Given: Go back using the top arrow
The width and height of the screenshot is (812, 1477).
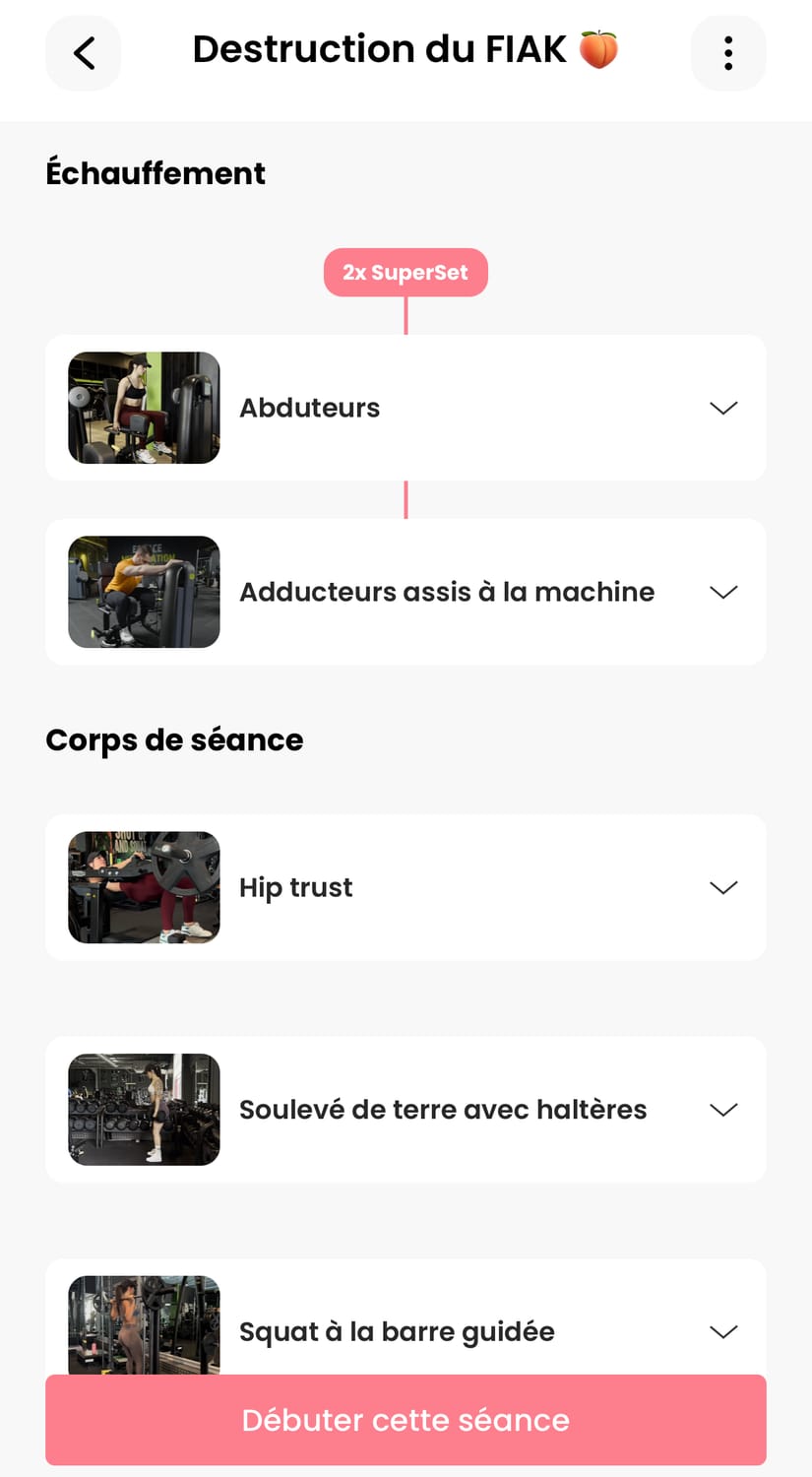Looking at the screenshot, I should pyautogui.click(x=84, y=53).
